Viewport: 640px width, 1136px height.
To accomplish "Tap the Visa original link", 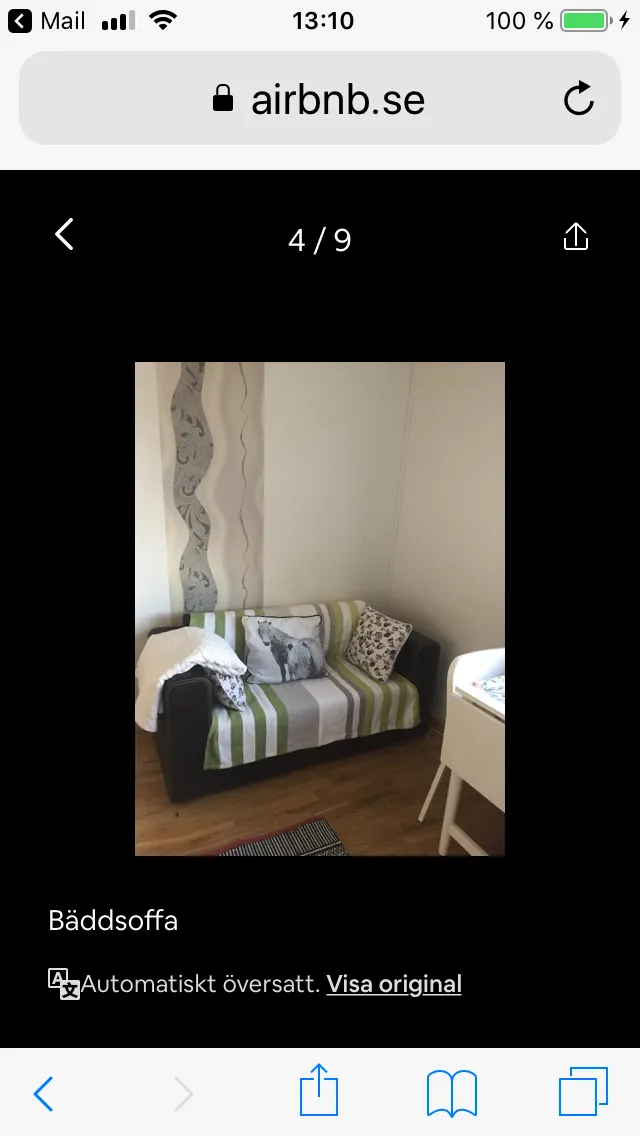I will click(394, 983).
